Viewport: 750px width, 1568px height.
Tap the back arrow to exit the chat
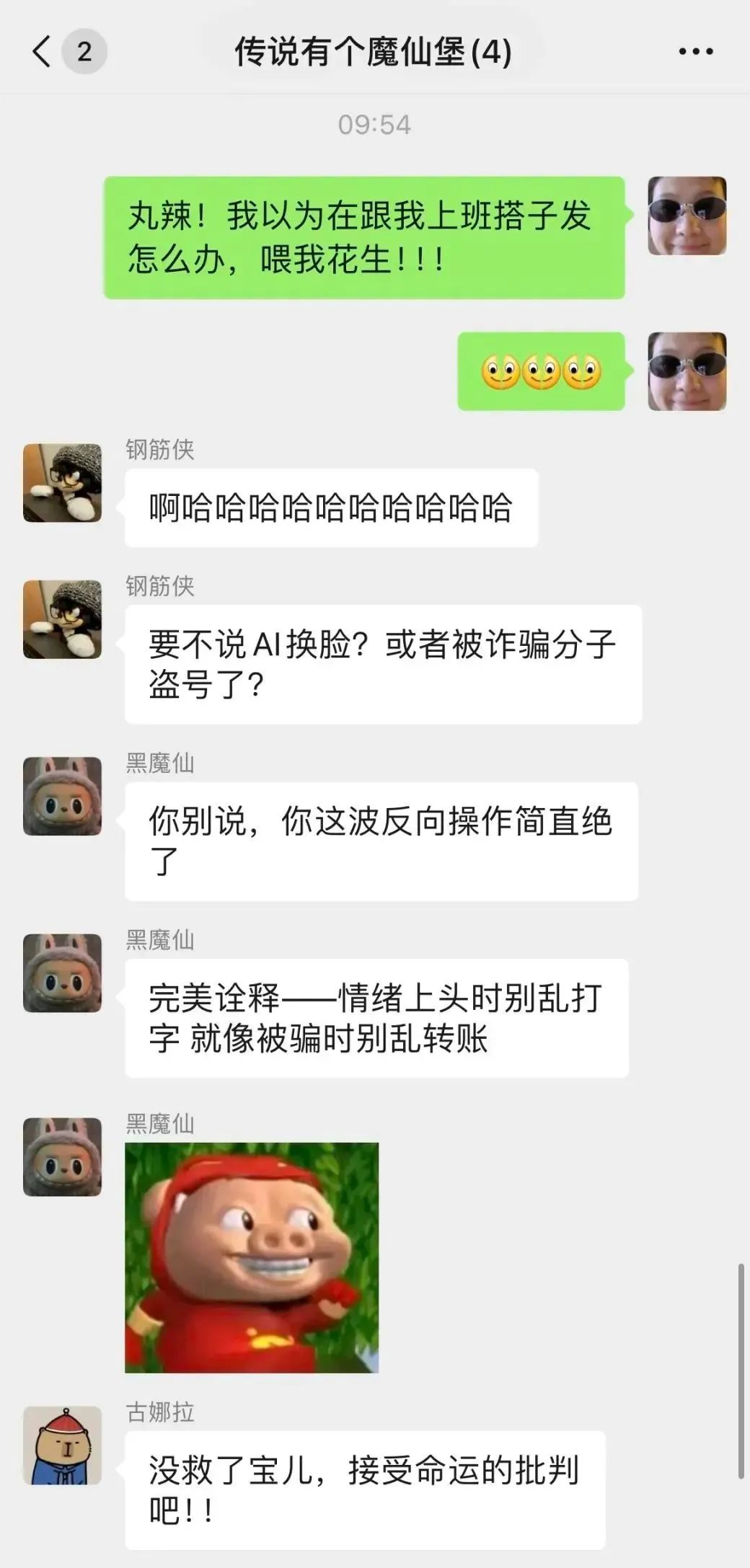tap(40, 51)
